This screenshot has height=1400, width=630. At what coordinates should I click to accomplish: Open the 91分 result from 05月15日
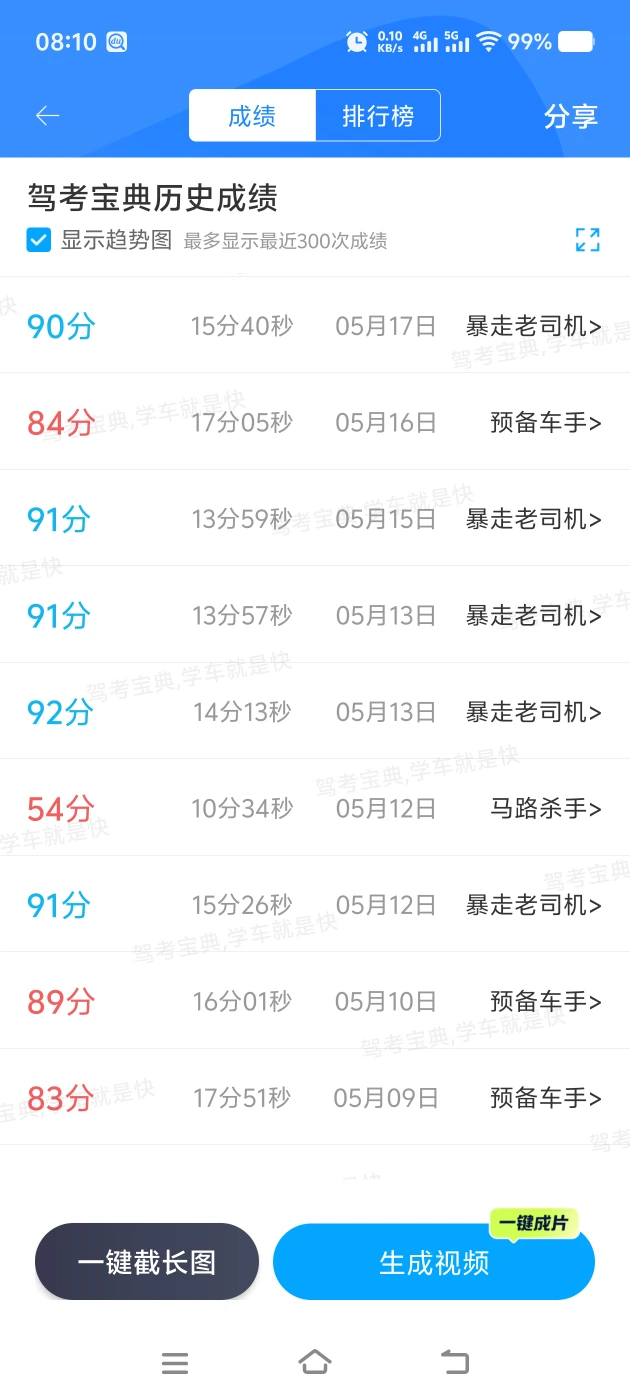click(315, 518)
